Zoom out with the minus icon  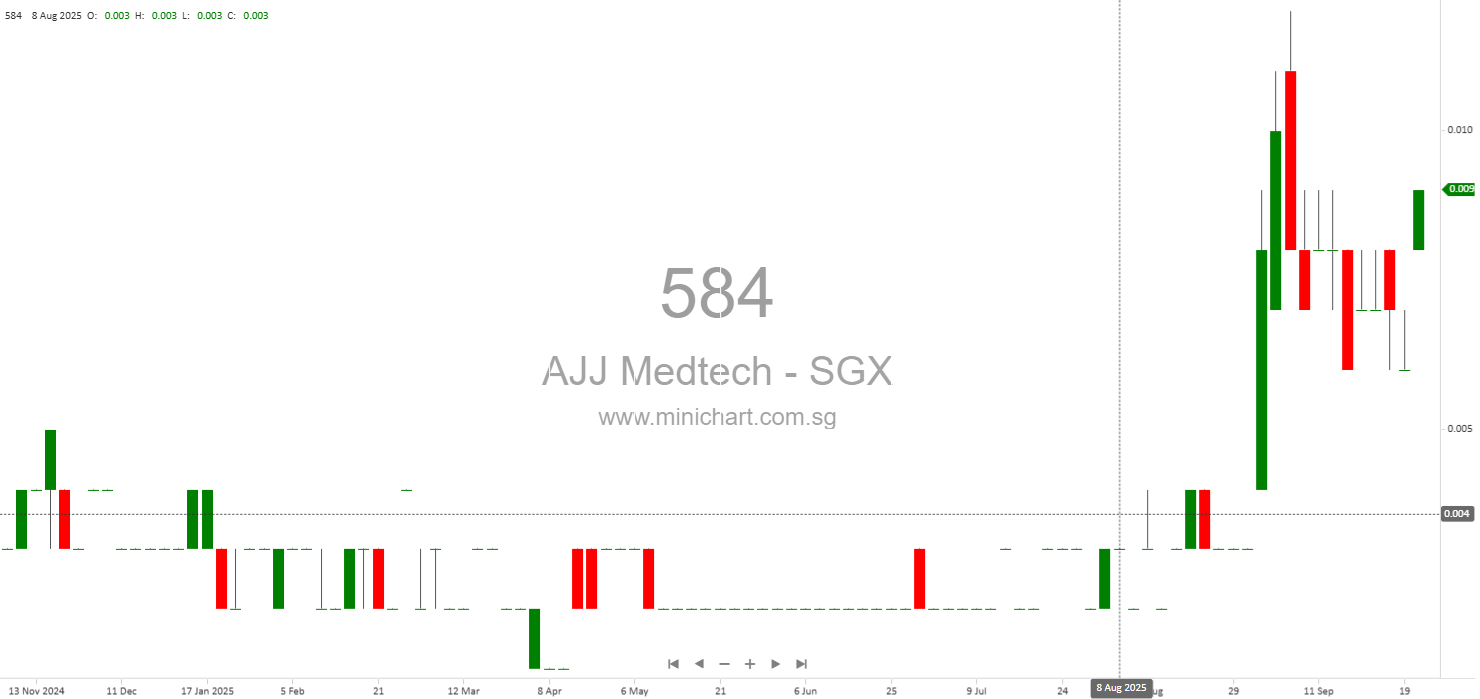click(724, 664)
